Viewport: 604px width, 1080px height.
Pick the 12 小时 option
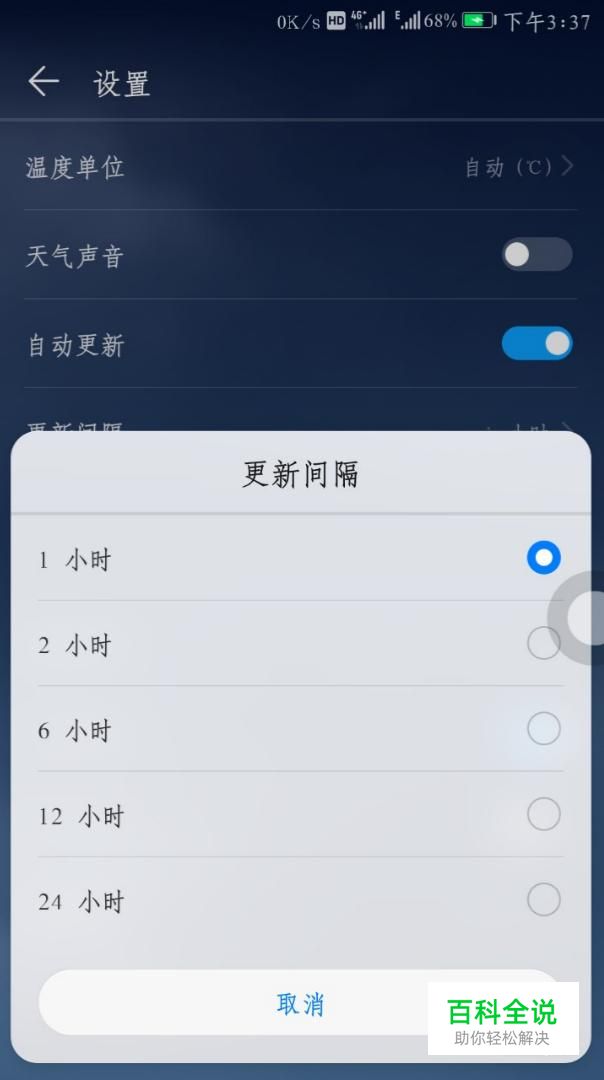[543, 814]
